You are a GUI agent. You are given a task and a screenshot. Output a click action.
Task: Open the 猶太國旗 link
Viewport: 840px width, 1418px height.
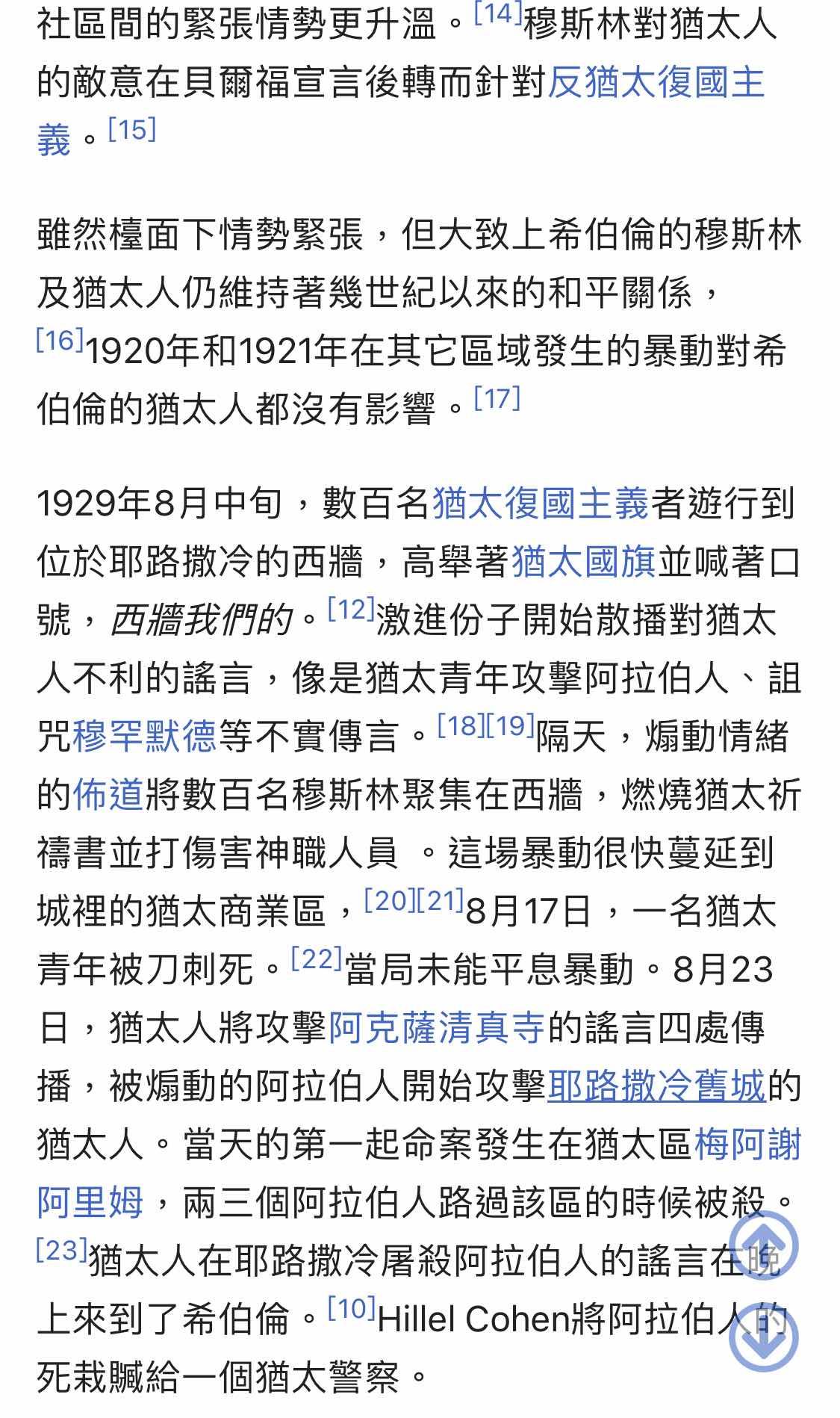[x=584, y=561]
